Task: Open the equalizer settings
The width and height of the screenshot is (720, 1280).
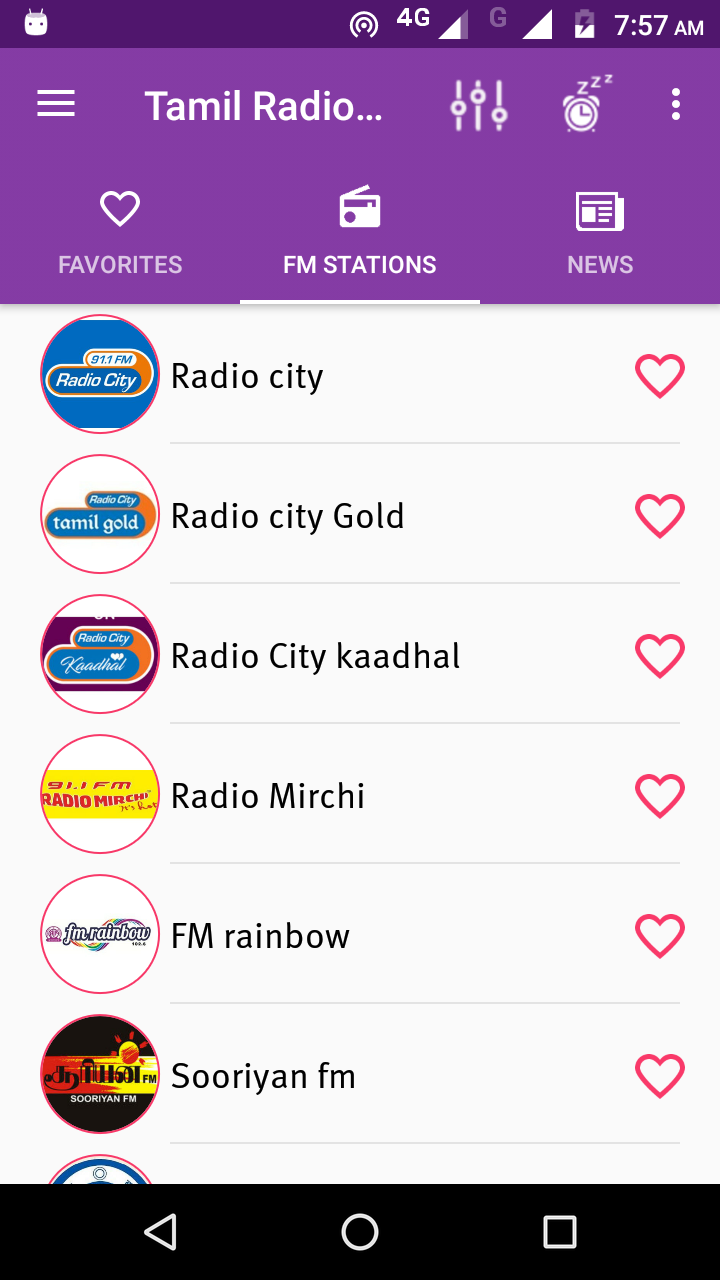Action: 479,104
